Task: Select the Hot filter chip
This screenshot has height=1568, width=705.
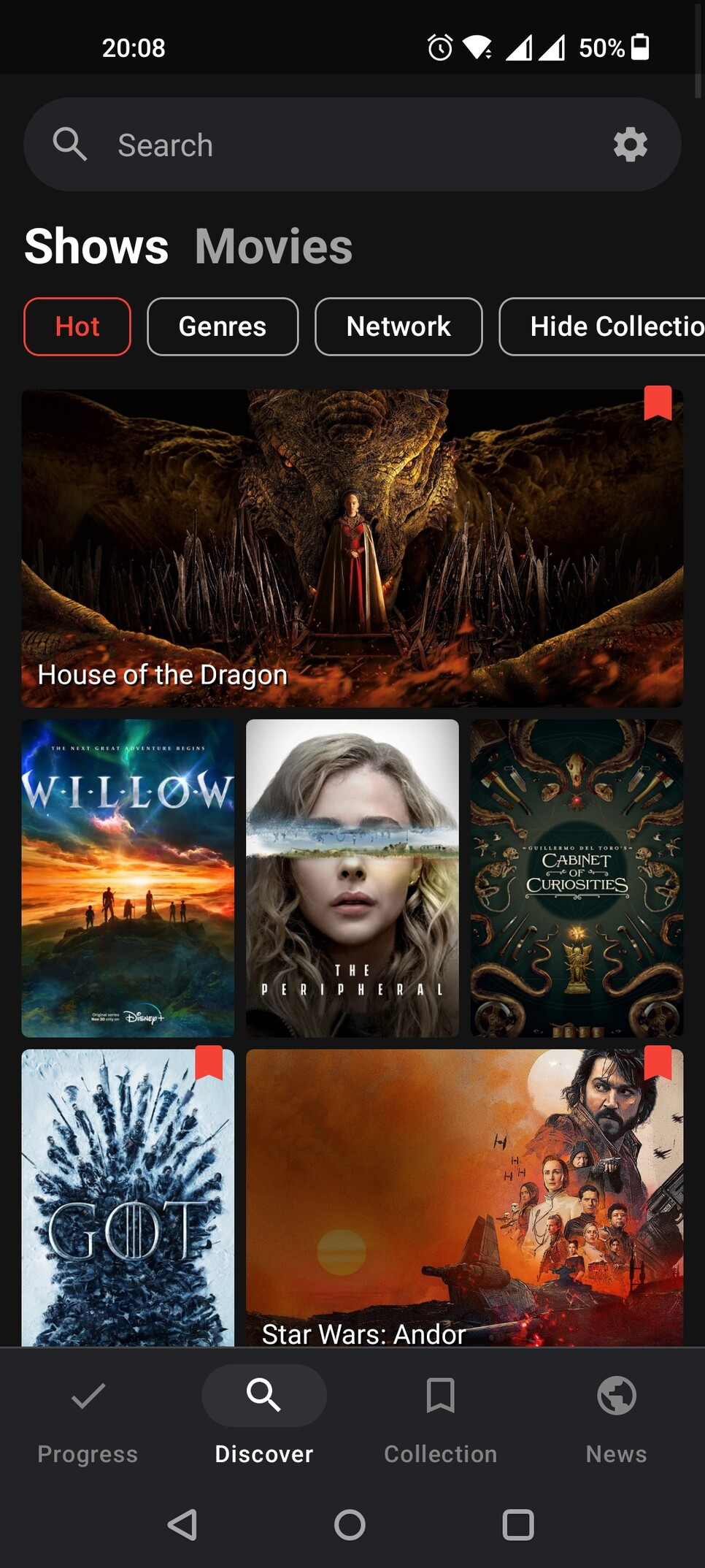Action: tap(77, 326)
